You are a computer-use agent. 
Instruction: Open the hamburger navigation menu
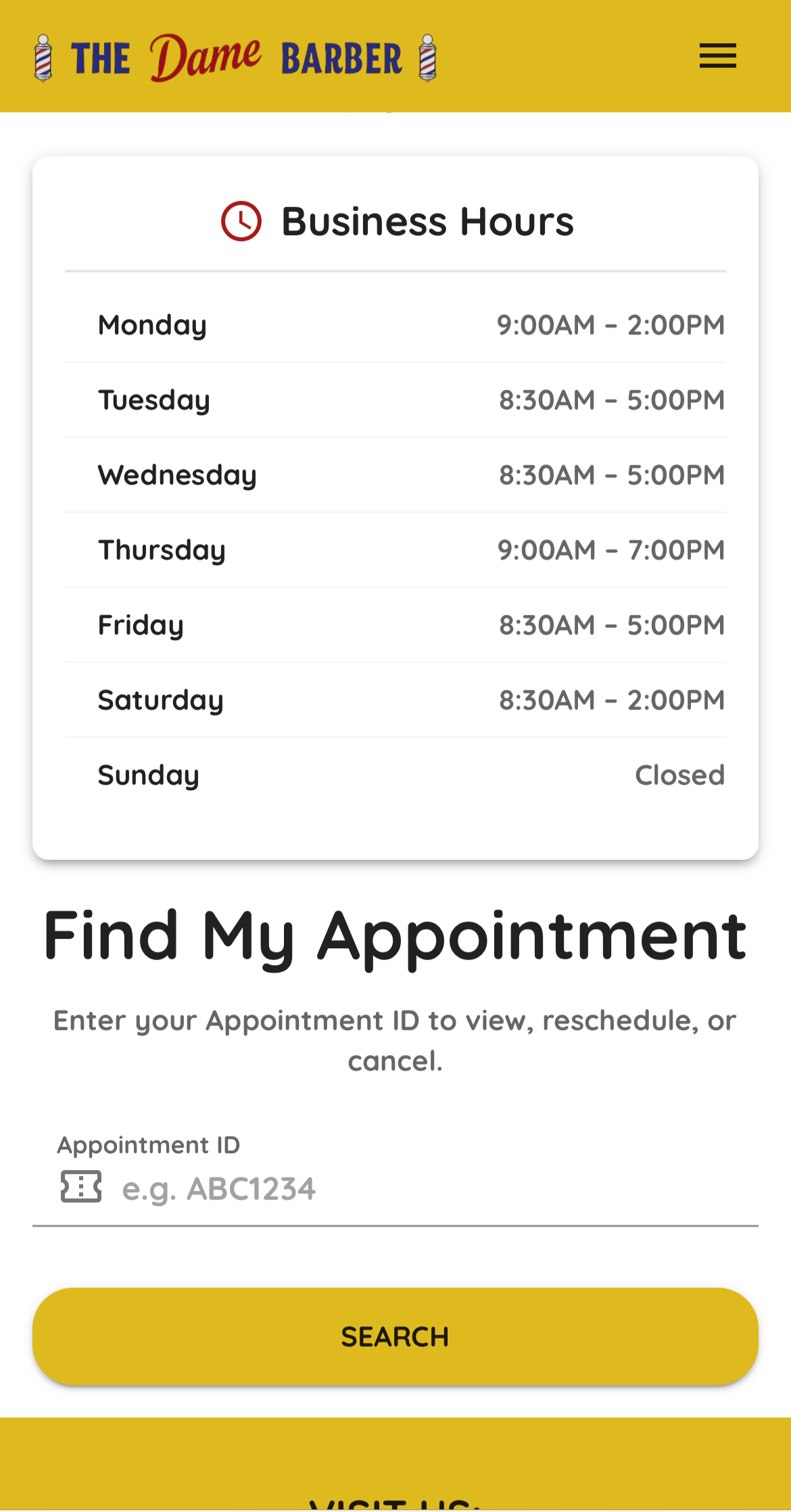tap(717, 57)
